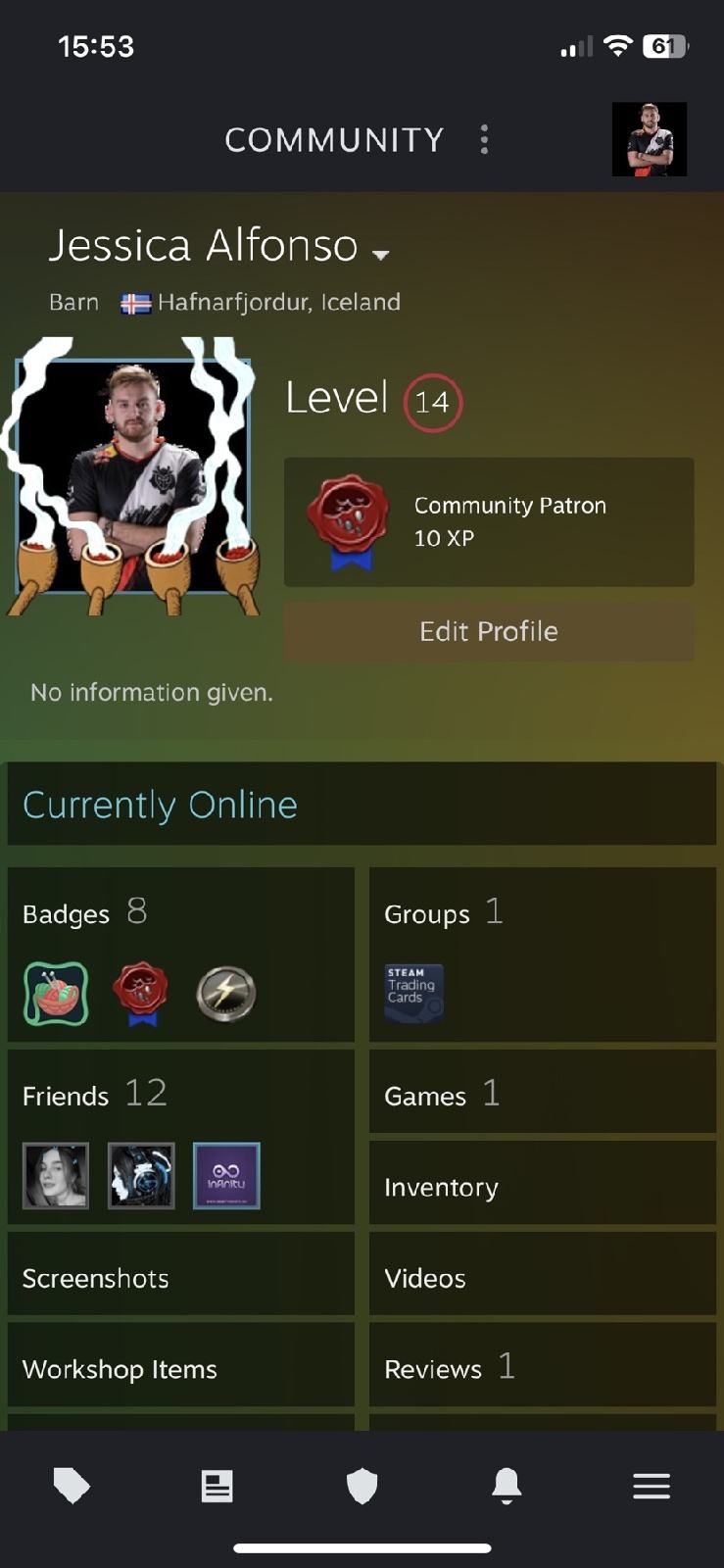
Task: Select the spaghetti badge icon
Action: (x=55, y=993)
